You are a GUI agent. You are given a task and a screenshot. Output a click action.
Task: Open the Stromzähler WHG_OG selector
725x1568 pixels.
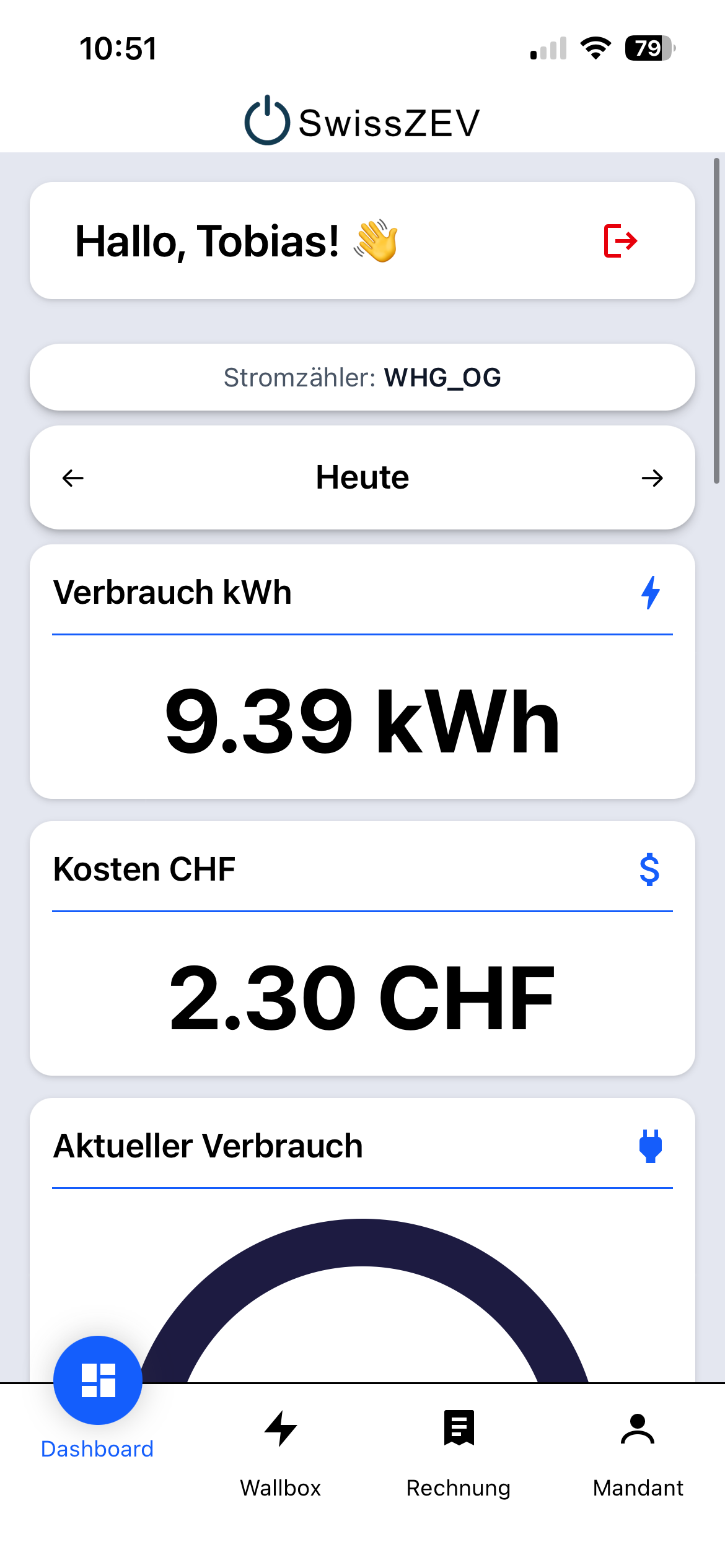[362, 378]
